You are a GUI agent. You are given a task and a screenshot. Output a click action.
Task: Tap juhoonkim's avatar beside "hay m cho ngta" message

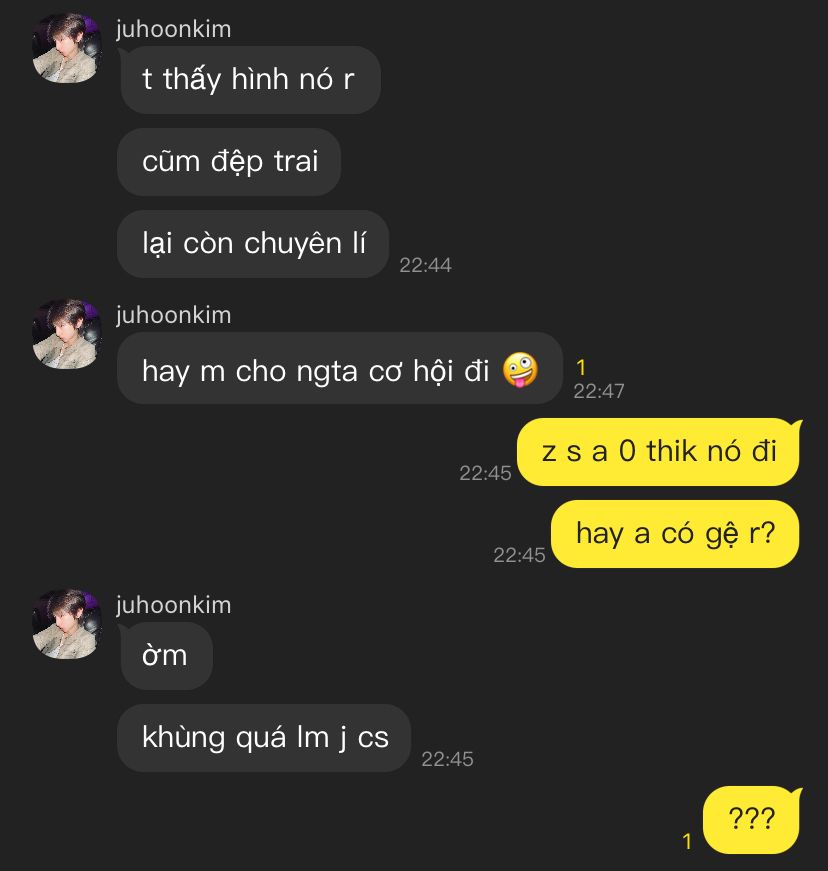pyautogui.click(x=67, y=334)
